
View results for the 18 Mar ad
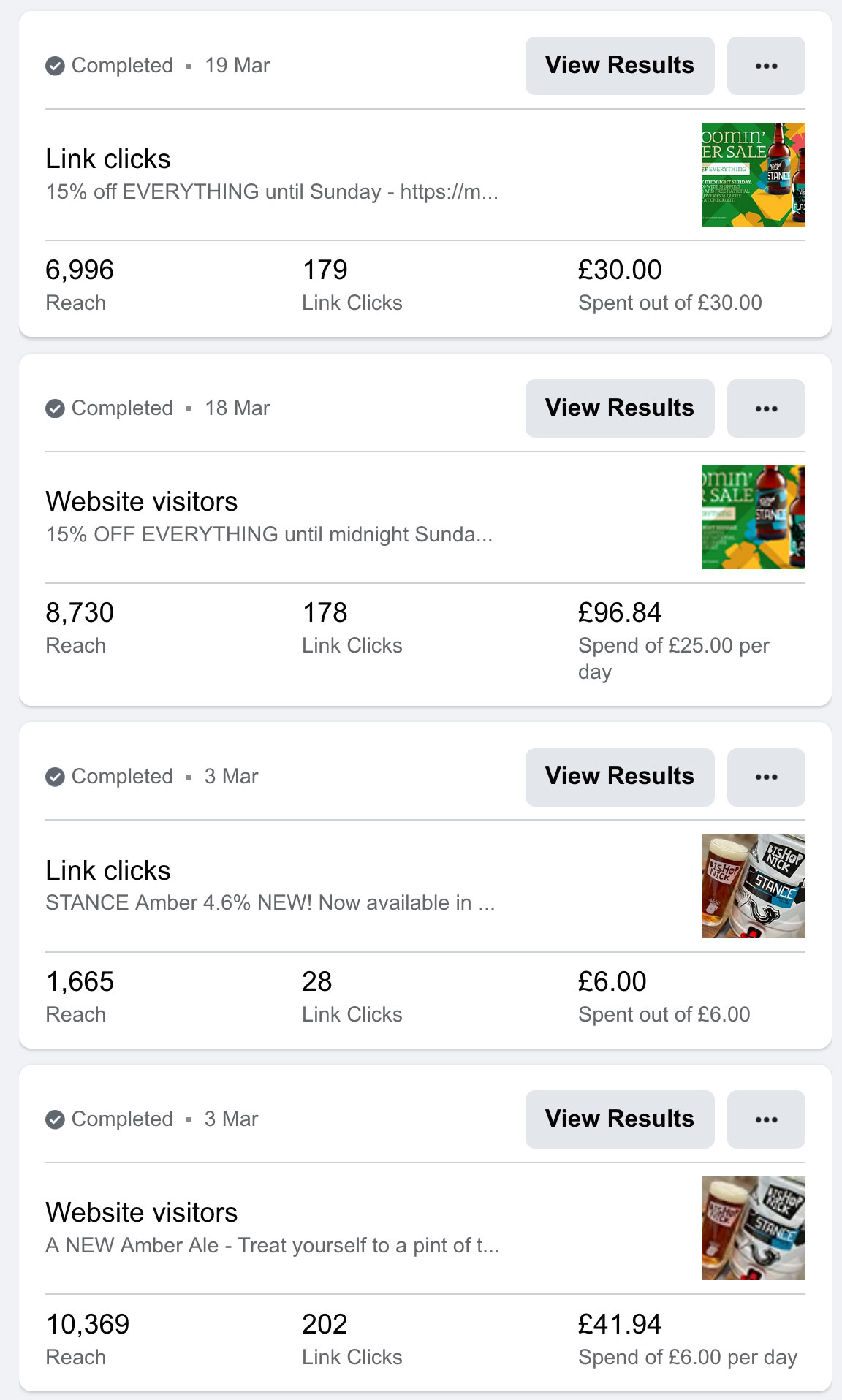tap(620, 408)
